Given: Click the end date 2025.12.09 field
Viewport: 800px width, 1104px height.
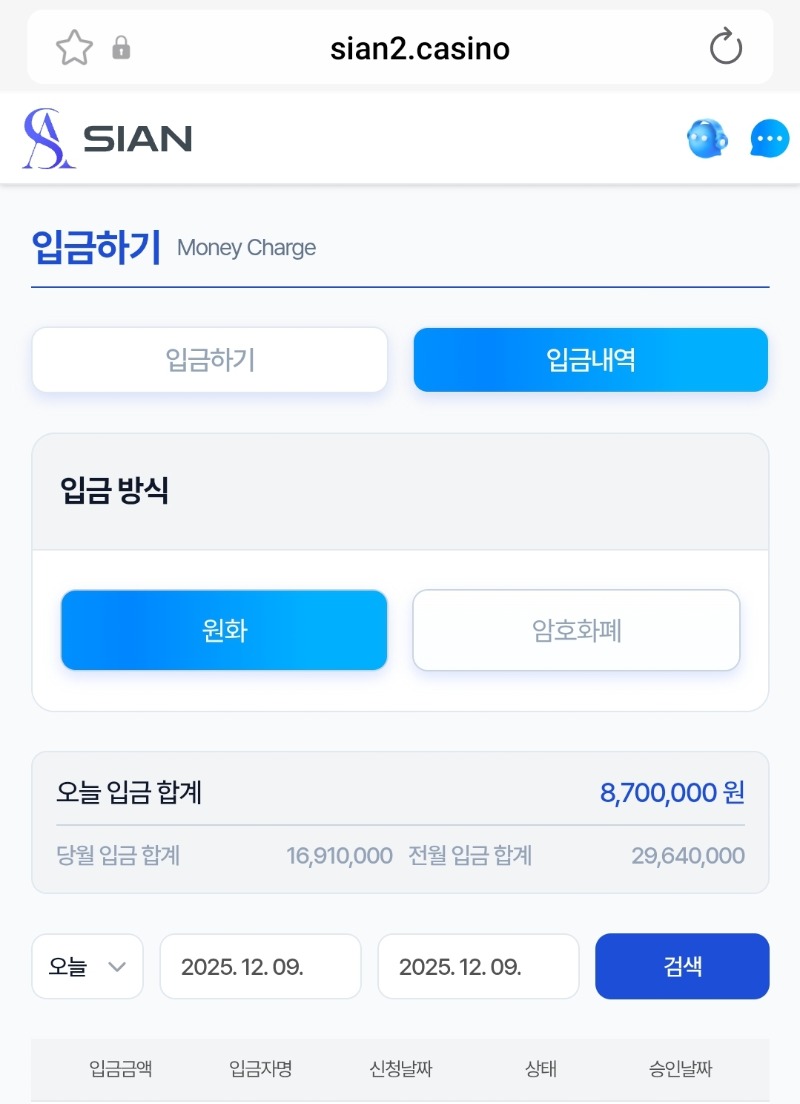Looking at the screenshot, I should pyautogui.click(x=478, y=966).
